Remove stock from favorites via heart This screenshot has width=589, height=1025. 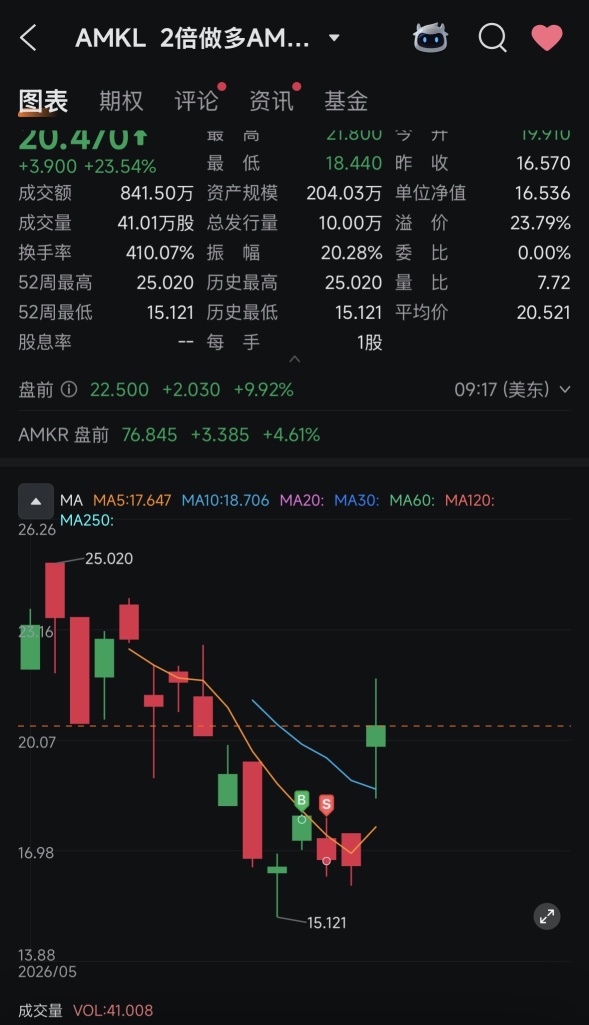(547, 37)
